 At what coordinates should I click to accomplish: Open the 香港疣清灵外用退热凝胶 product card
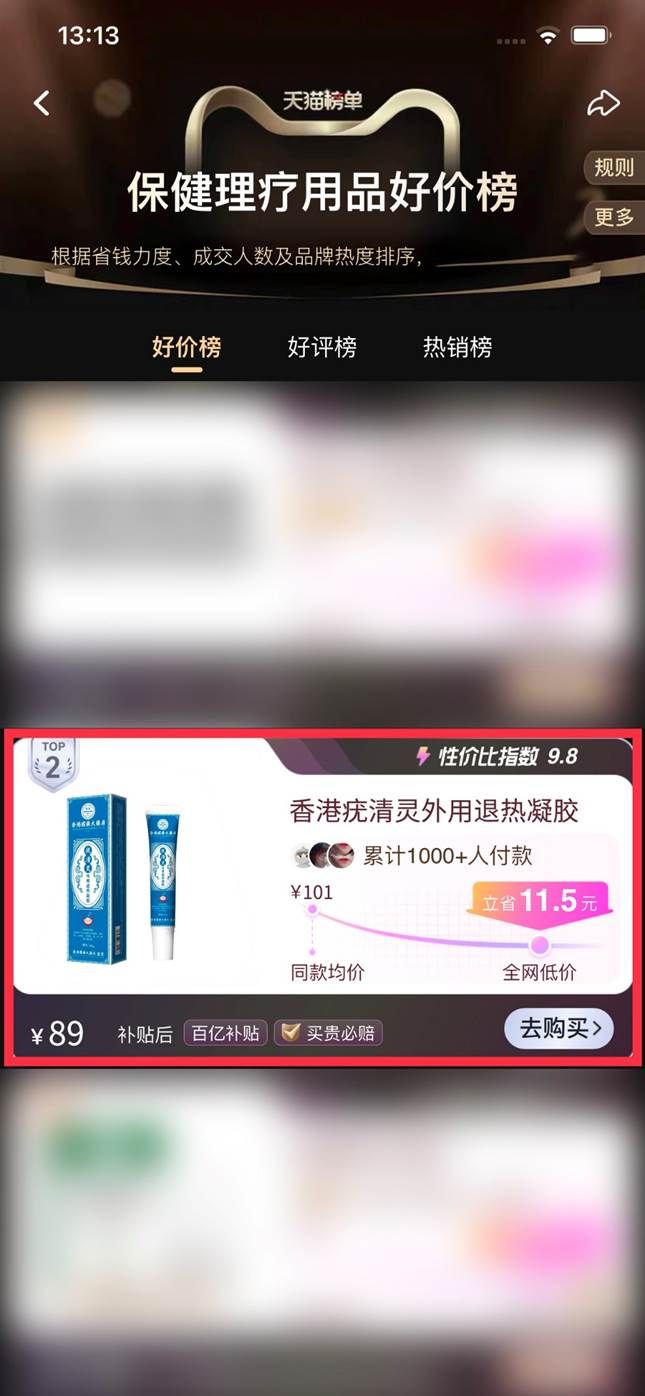click(433, 811)
